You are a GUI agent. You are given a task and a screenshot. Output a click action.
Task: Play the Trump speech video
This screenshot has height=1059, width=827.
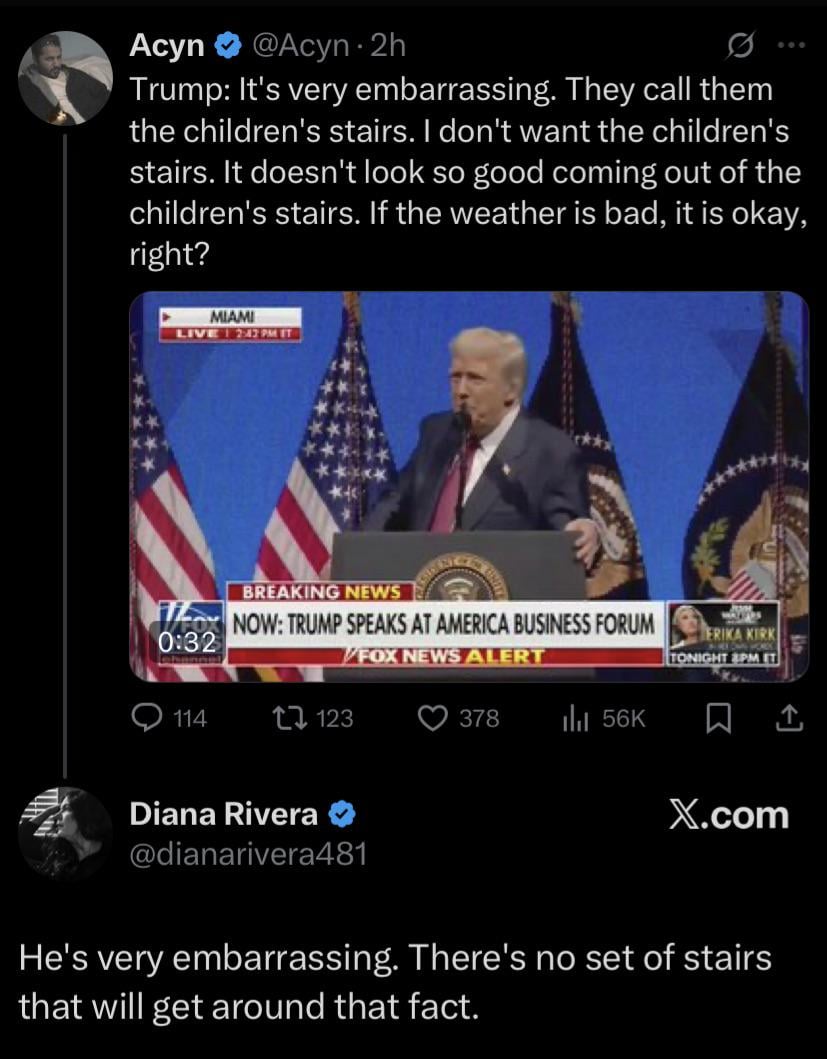[x=469, y=486]
